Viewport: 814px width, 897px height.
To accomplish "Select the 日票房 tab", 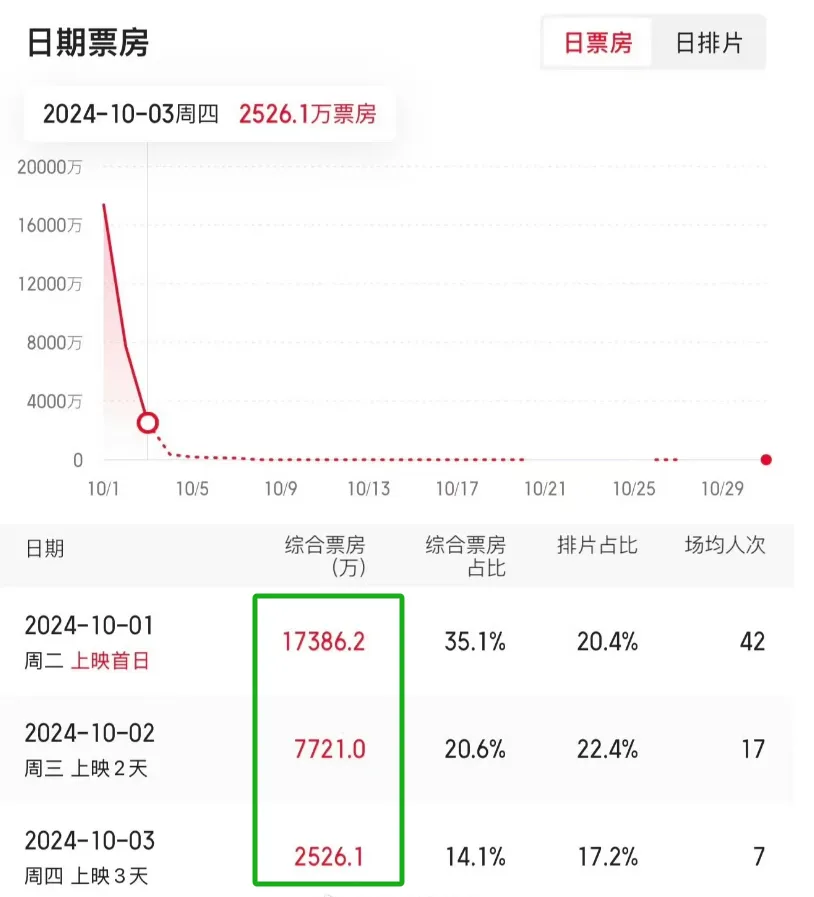I will point(598,43).
